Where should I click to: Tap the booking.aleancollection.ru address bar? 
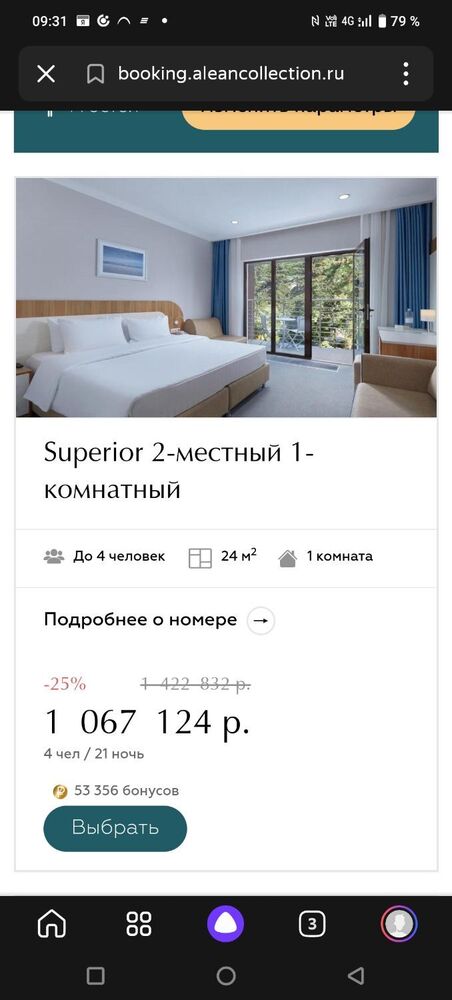click(x=231, y=74)
